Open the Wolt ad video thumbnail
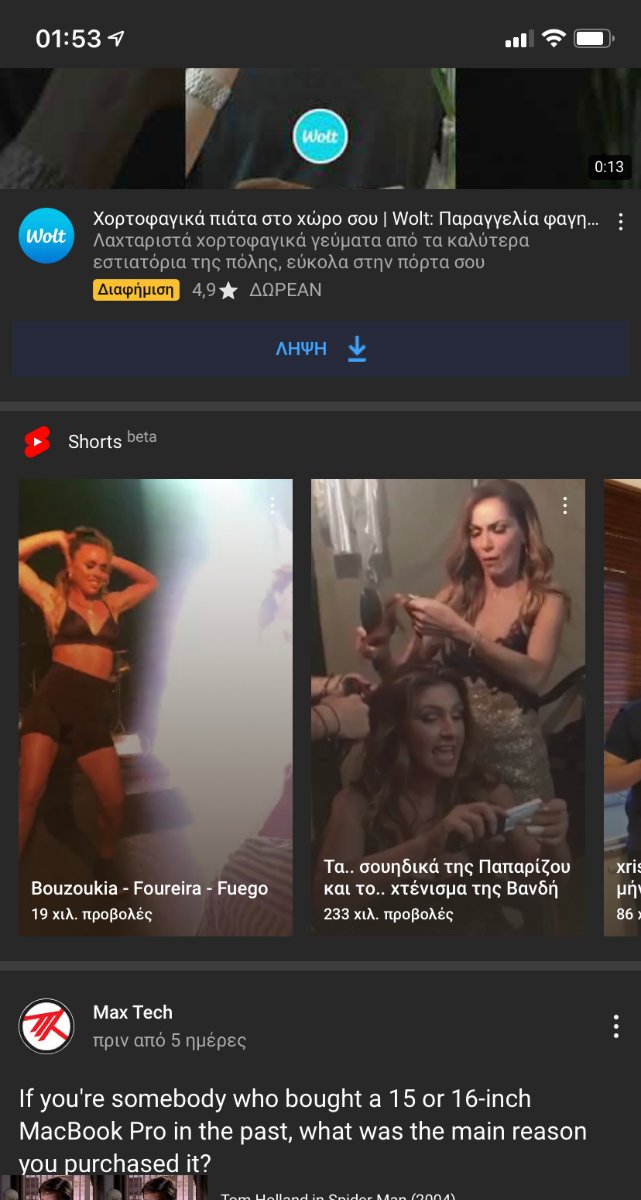Image resolution: width=641 pixels, height=1200 pixels. [320, 128]
